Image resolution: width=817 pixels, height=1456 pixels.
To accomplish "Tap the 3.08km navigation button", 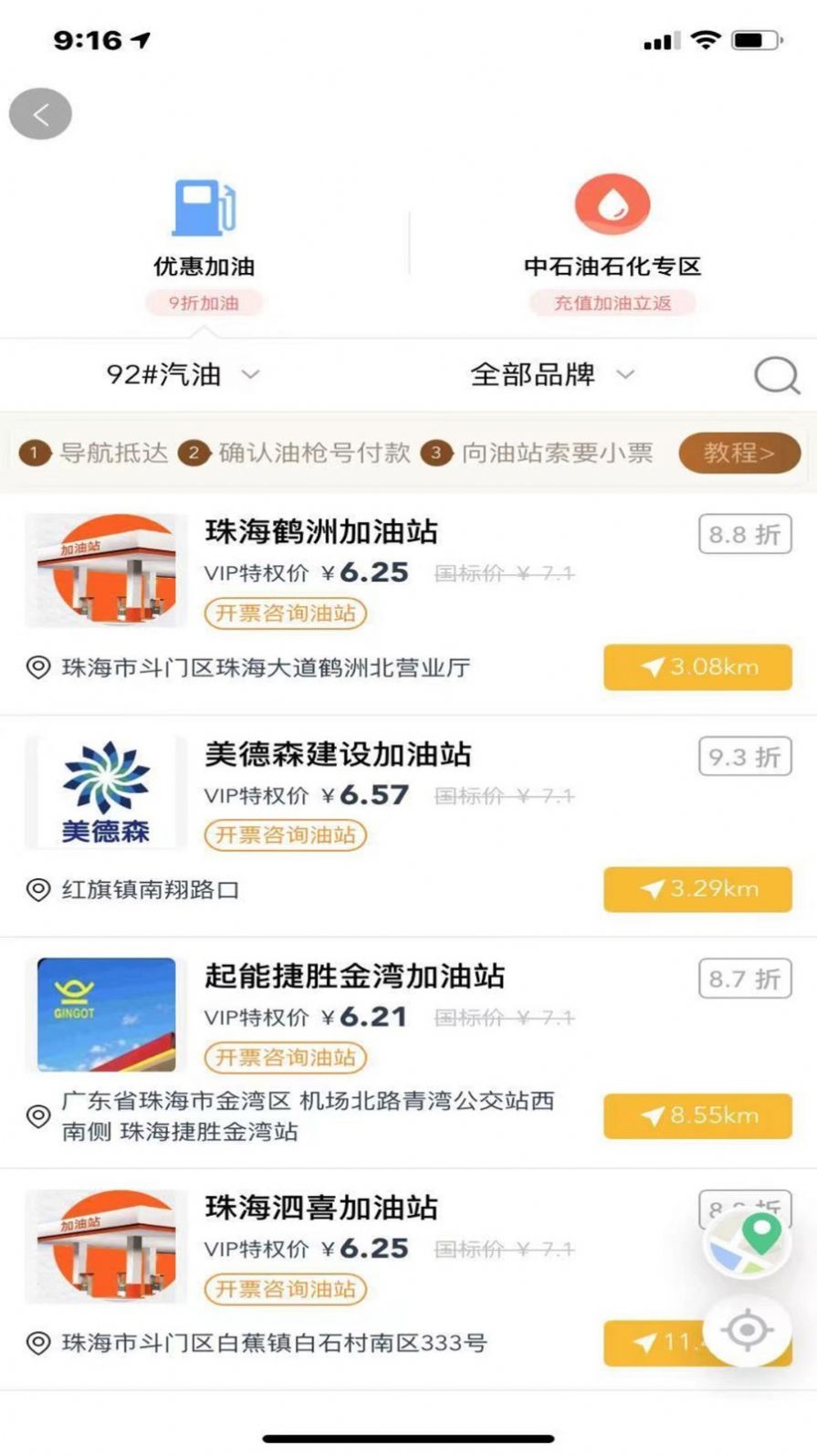I will pos(697,667).
